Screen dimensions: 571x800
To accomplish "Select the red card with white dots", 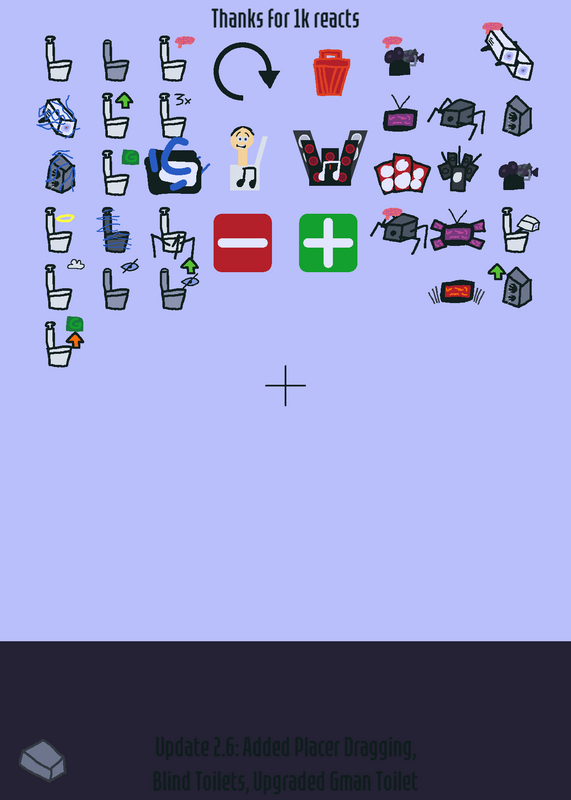I will point(402,173).
